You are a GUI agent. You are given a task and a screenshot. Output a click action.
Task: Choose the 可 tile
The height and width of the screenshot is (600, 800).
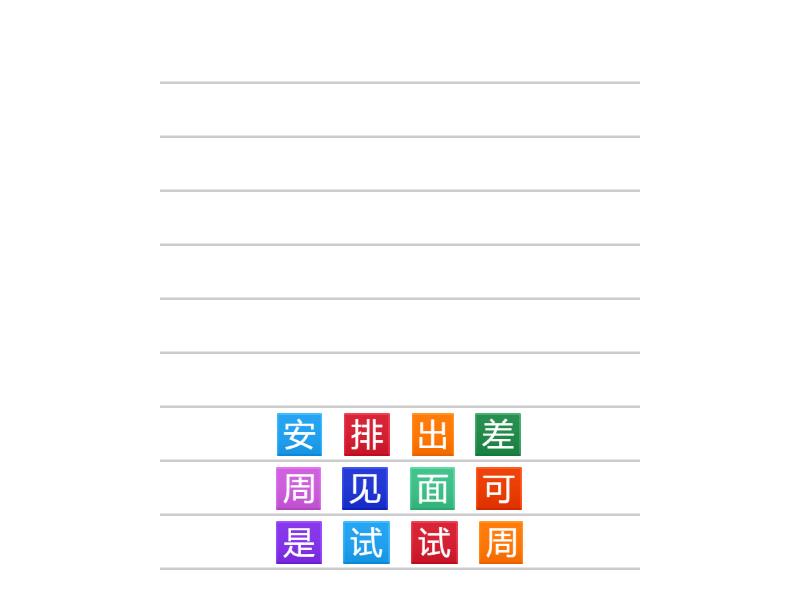pos(498,489)
